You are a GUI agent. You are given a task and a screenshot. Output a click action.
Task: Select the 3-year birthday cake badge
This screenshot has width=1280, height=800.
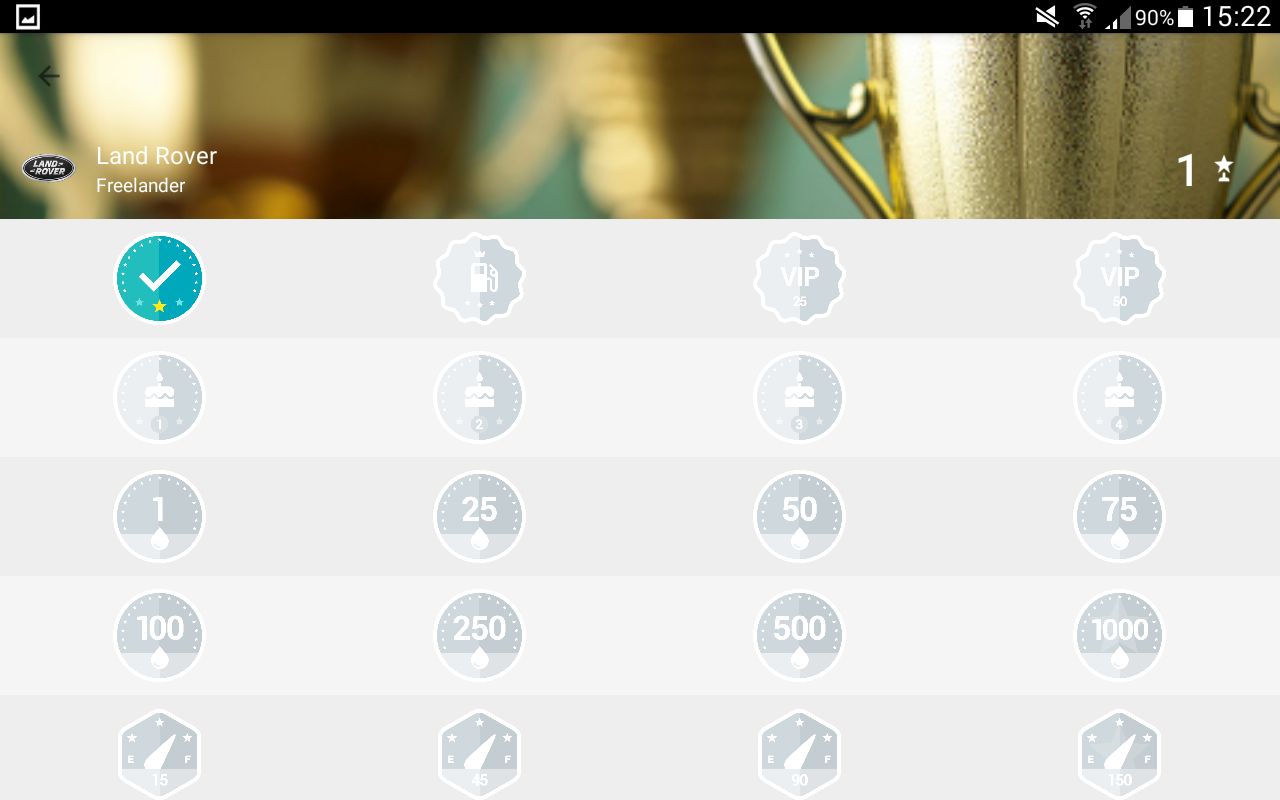tap(799, 398)
